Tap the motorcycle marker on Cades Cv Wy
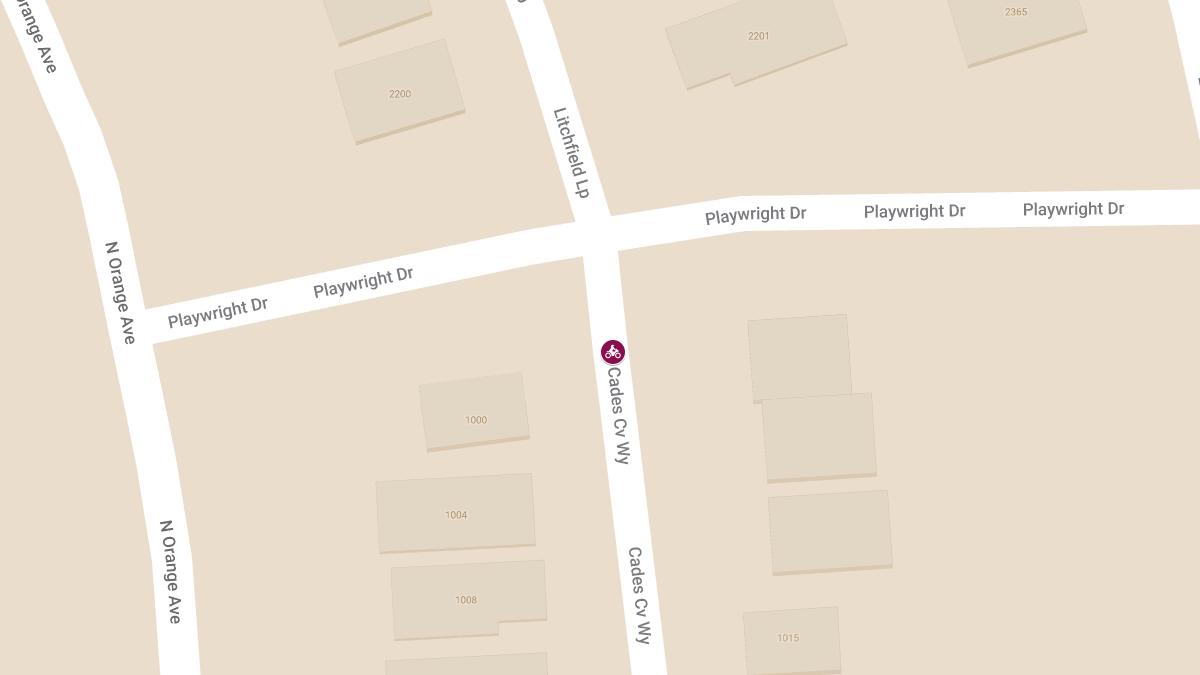This screenshot has width=1200, height=675. click(x=613, y=351)
